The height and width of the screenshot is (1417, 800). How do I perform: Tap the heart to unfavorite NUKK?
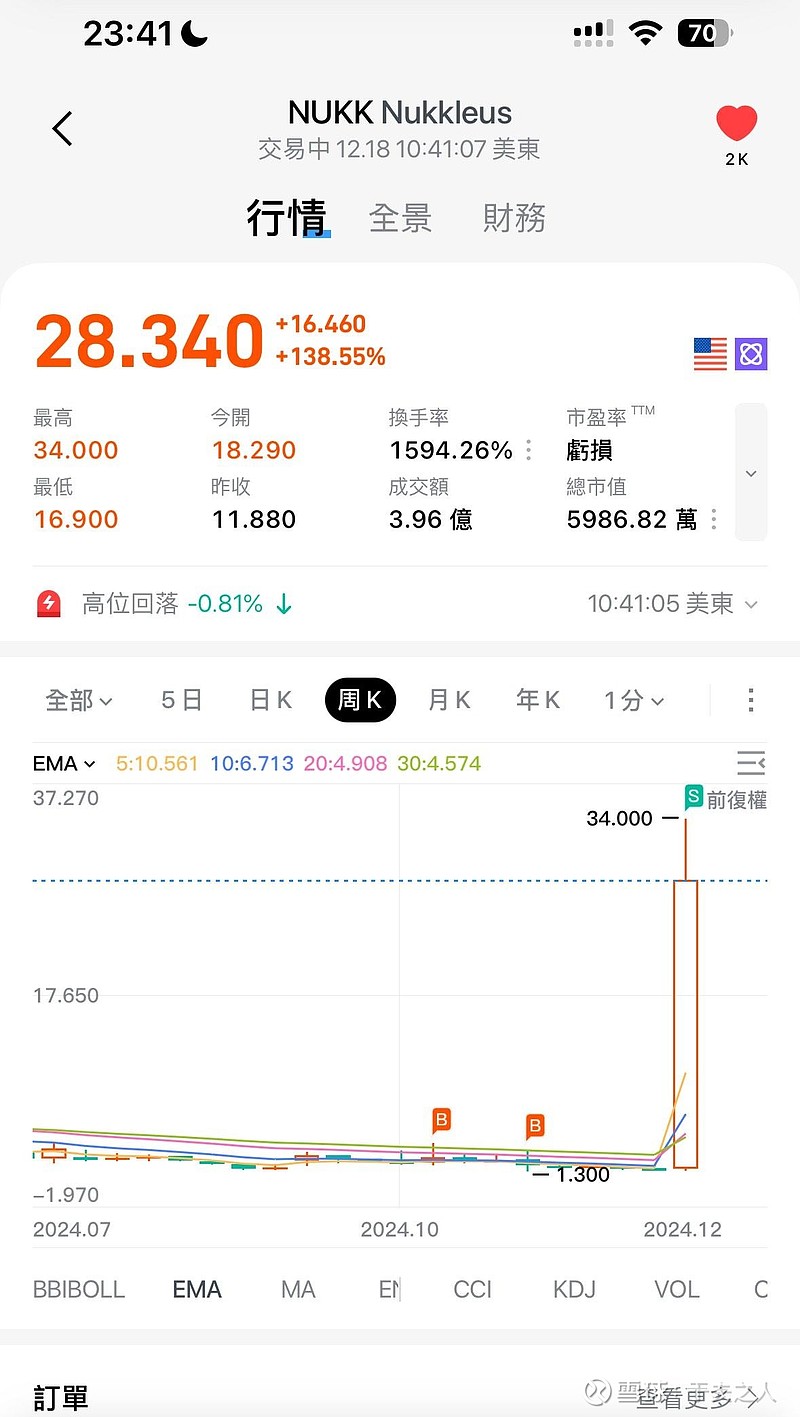tap(736, 122)
